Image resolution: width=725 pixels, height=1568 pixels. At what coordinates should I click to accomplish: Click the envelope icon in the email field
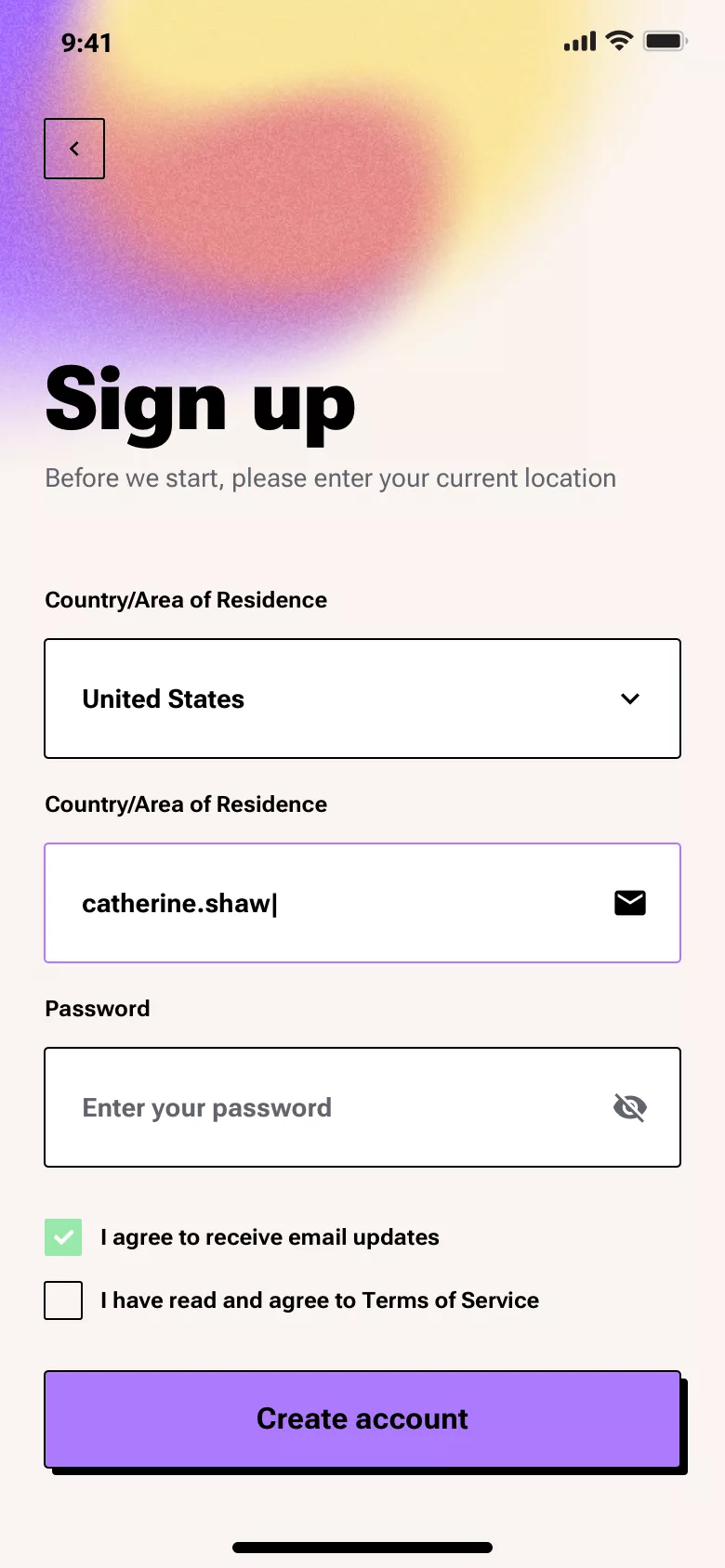(x=629, y=902)
